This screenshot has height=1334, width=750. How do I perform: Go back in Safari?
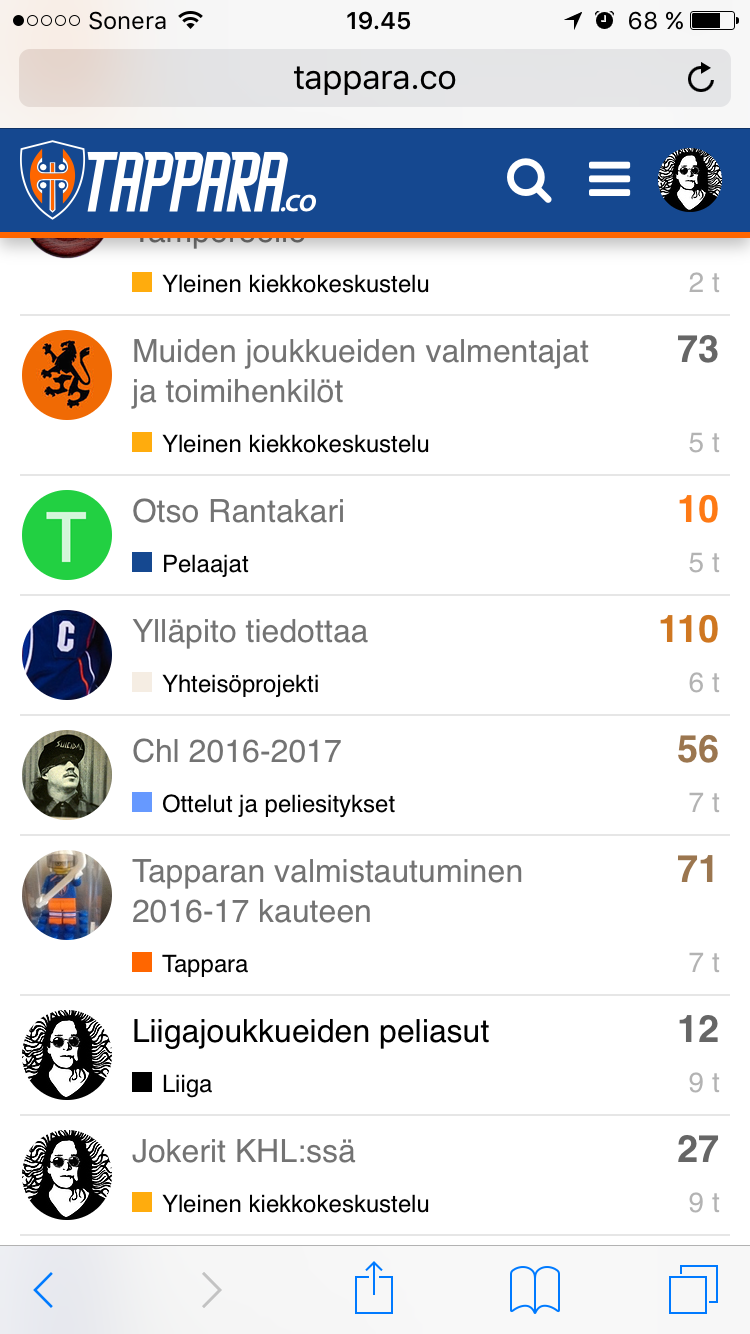click(43, 1290)
